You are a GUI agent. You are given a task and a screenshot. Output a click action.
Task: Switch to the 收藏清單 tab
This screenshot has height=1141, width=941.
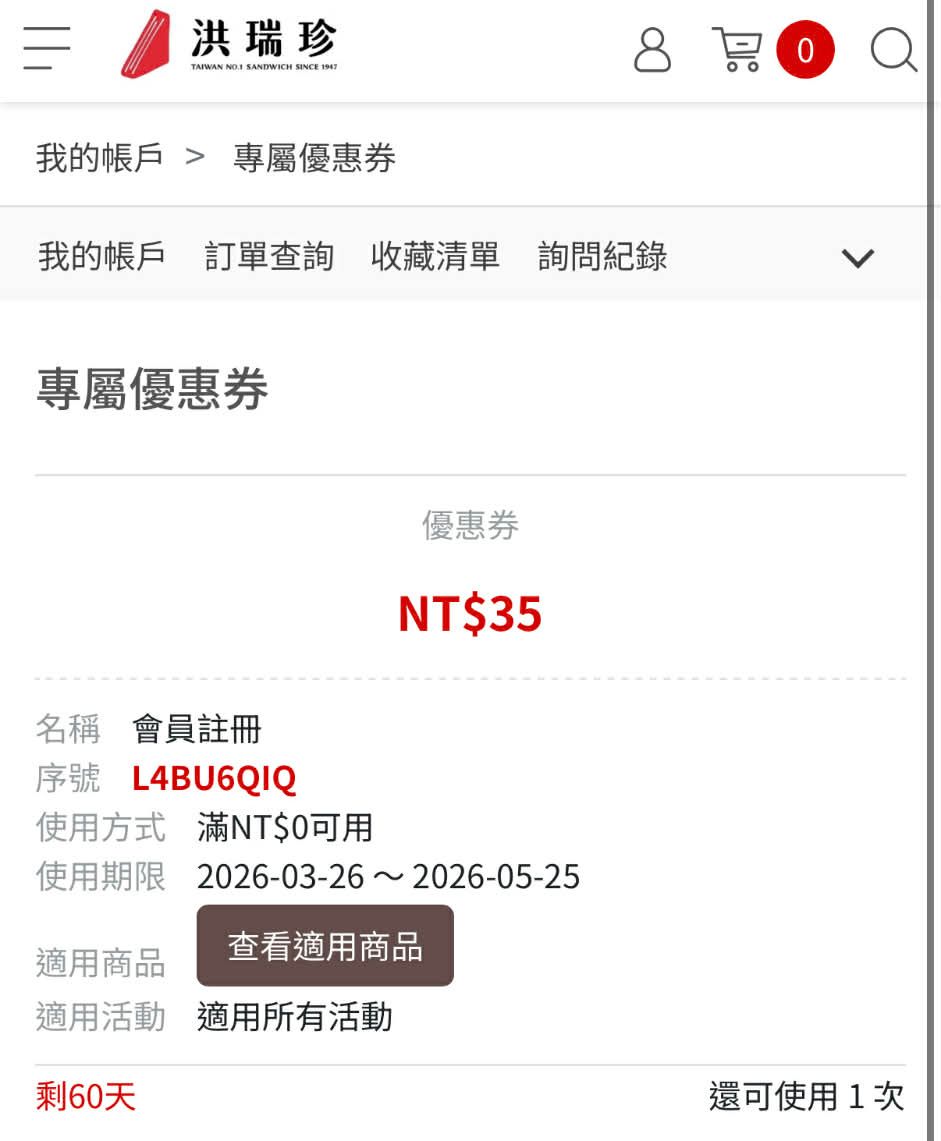coord(435,257)
